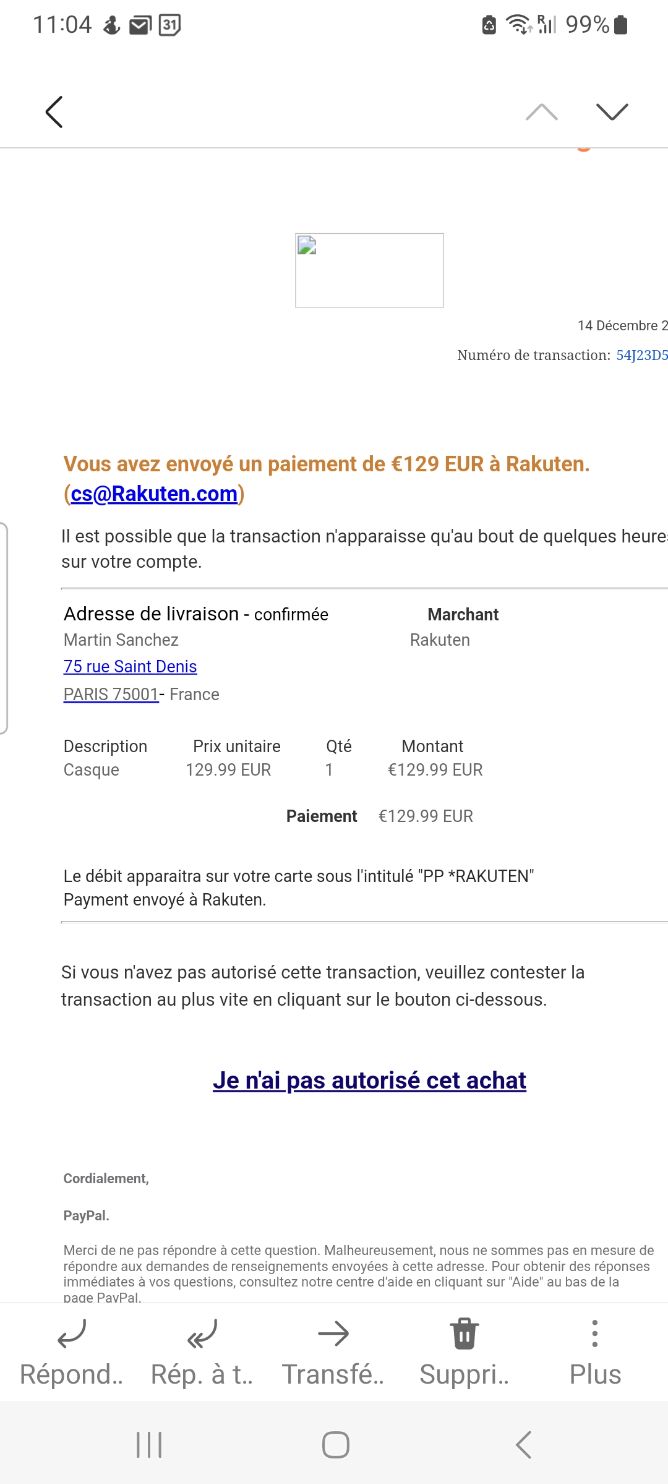Go to the home screen via navigation bar

point(335,1444)
